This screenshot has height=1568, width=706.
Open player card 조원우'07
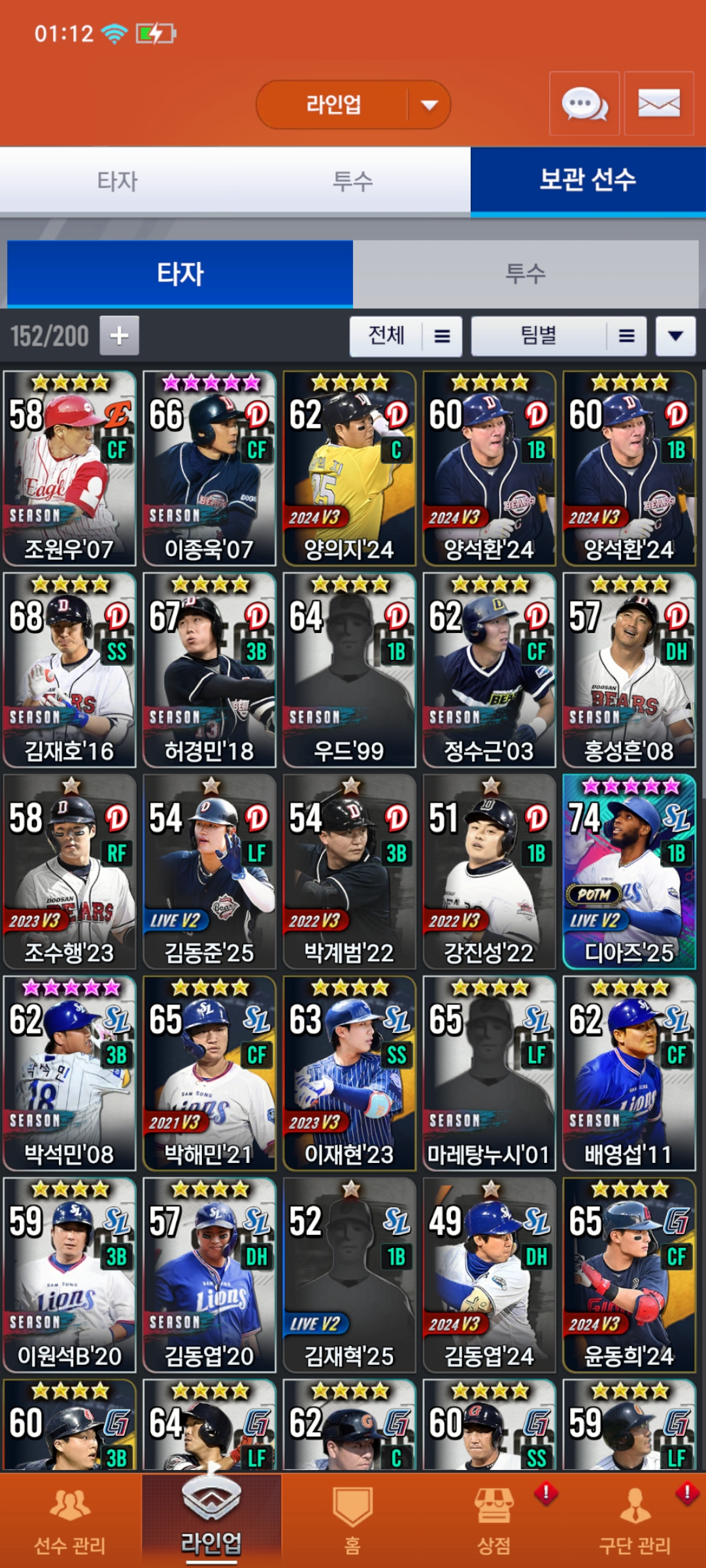coord(69,468)
